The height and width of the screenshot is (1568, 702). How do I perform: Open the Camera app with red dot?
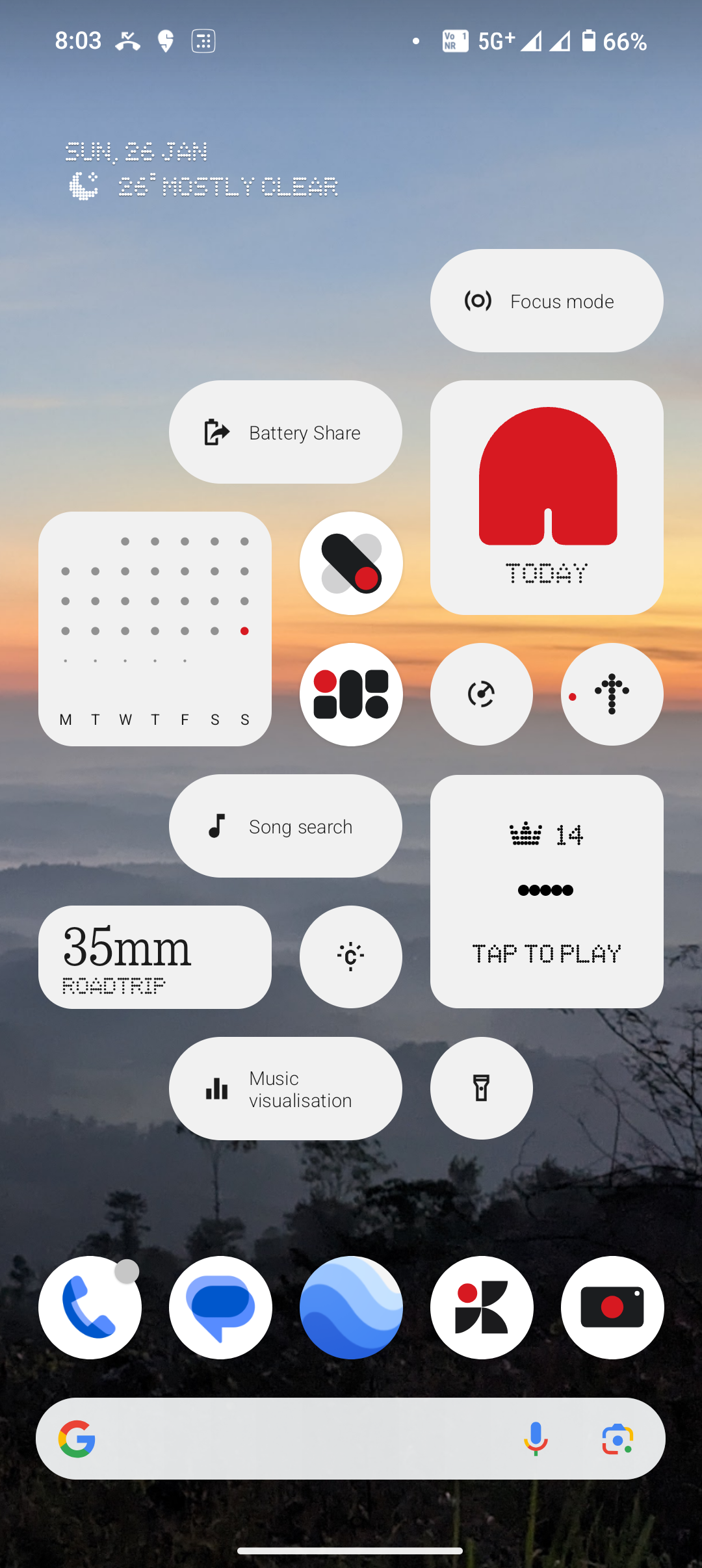click(612, 1307)
